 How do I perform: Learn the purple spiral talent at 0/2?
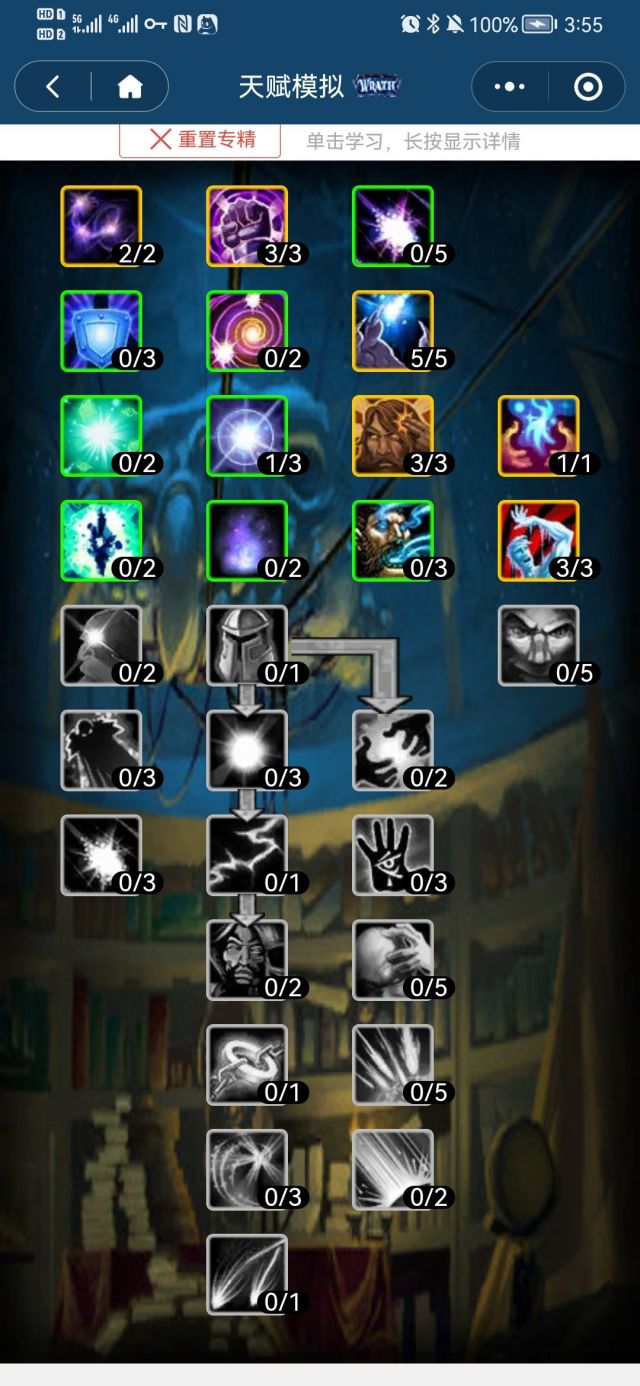click(x=247, y=331)
